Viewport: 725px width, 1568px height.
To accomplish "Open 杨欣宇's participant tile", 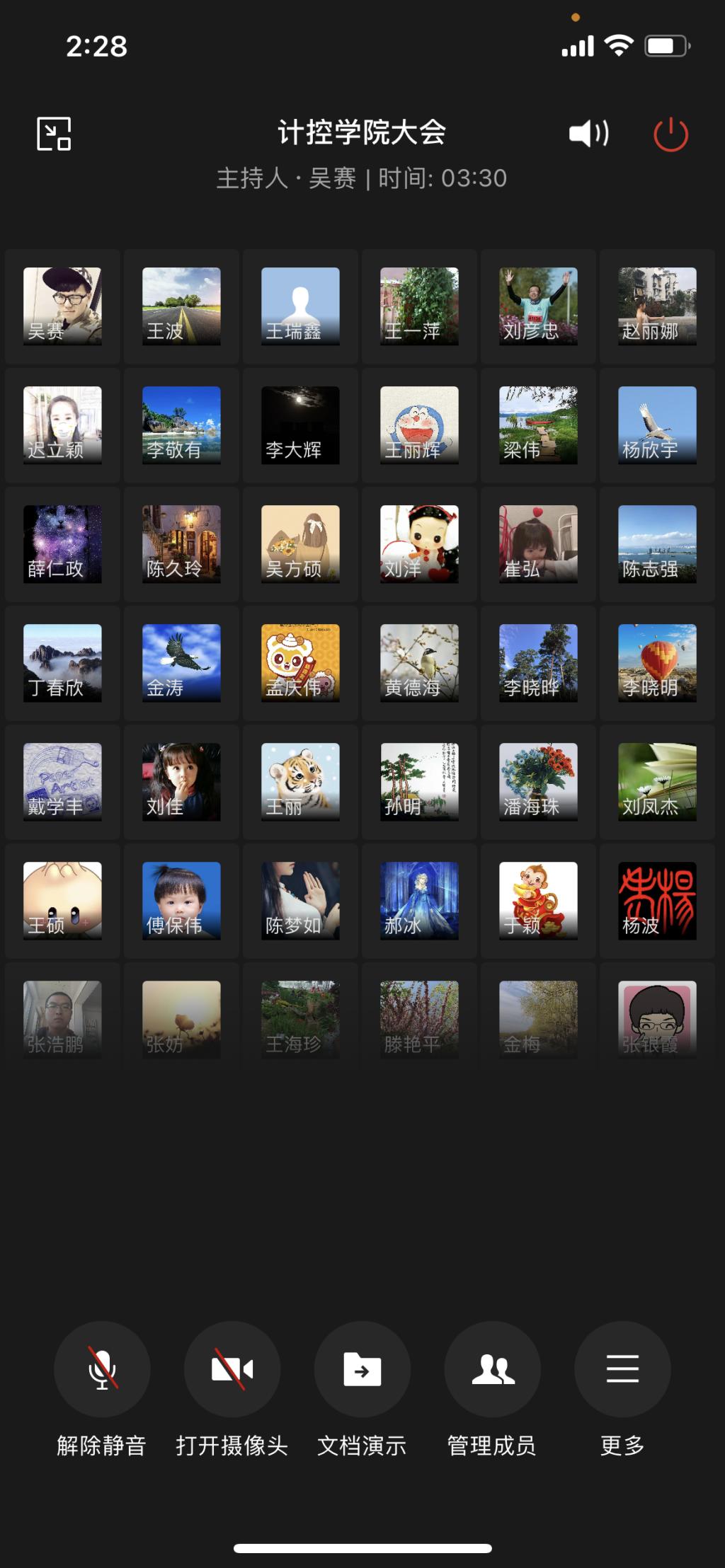I will pyautogui.click(x=657, y=425).
